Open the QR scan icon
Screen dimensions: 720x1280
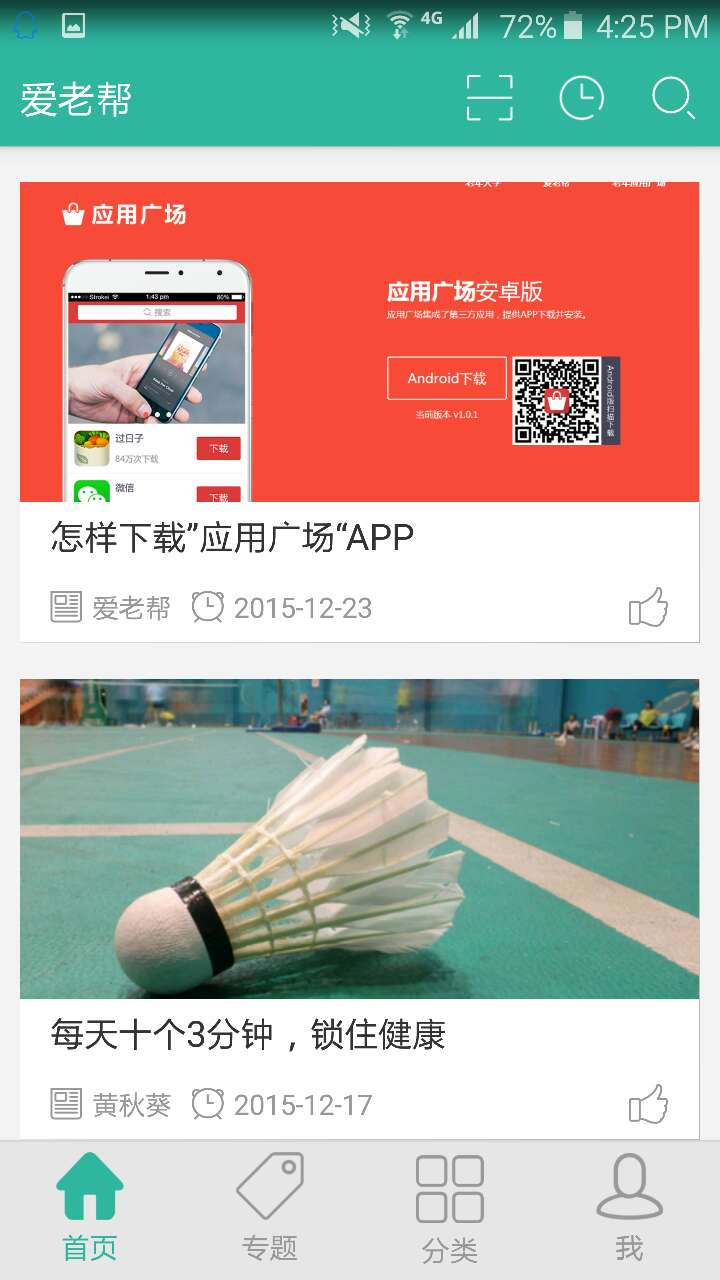pyautogui.click(x=490, y=98)
